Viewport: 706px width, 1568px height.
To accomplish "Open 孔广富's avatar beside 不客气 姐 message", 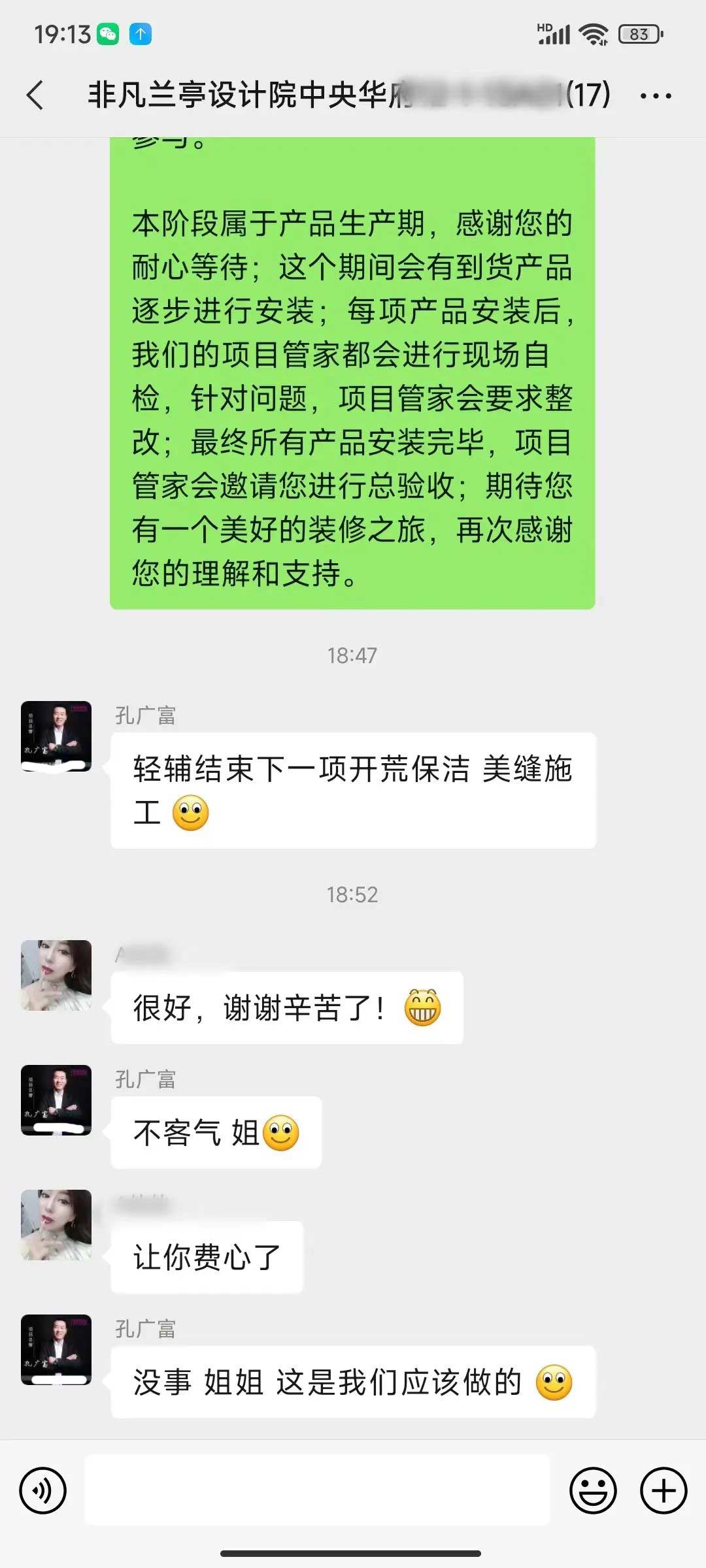I will [56, 1100].
